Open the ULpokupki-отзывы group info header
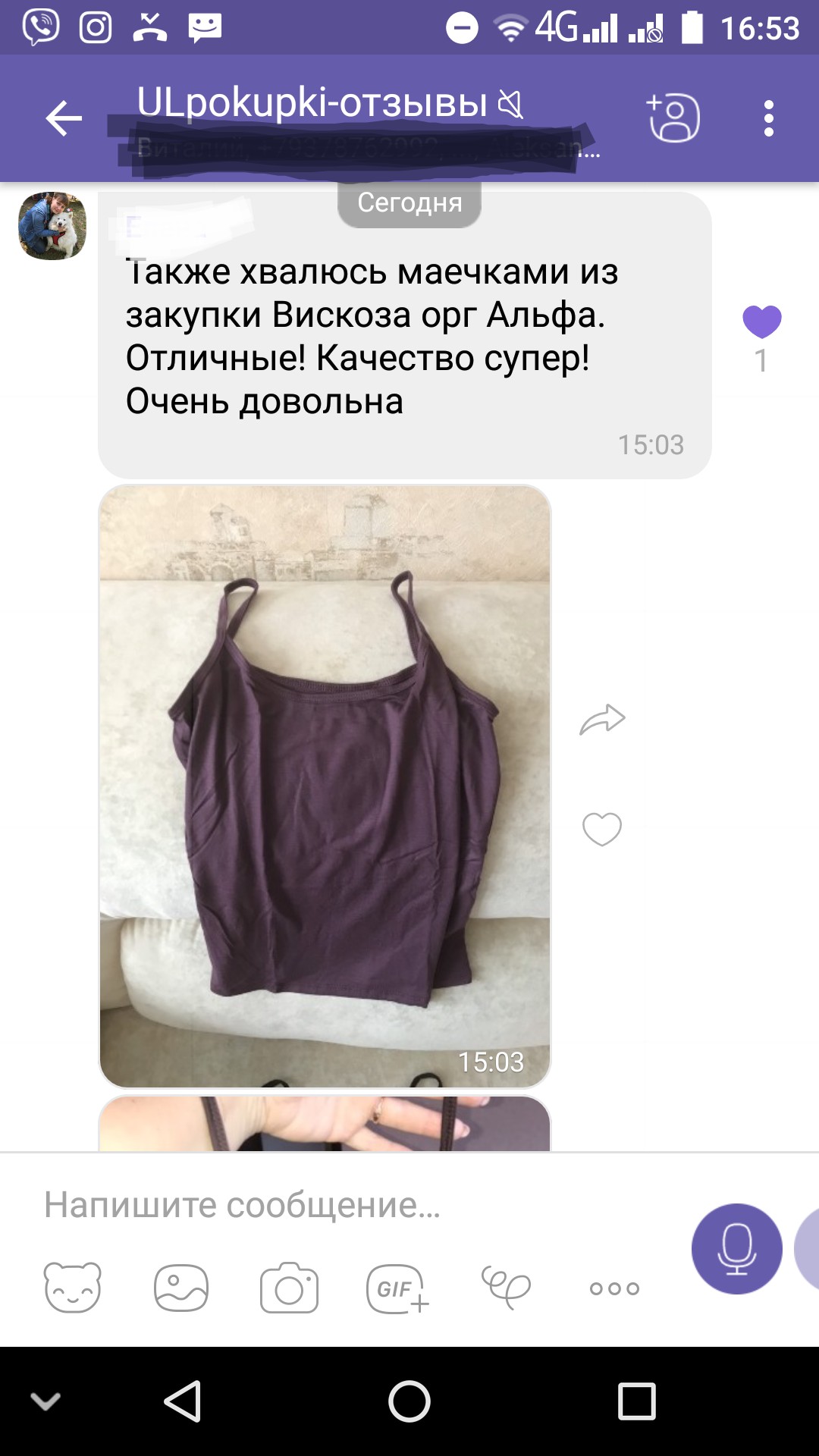This screenshot has height=1456, width=819. (x=312, y=103)
